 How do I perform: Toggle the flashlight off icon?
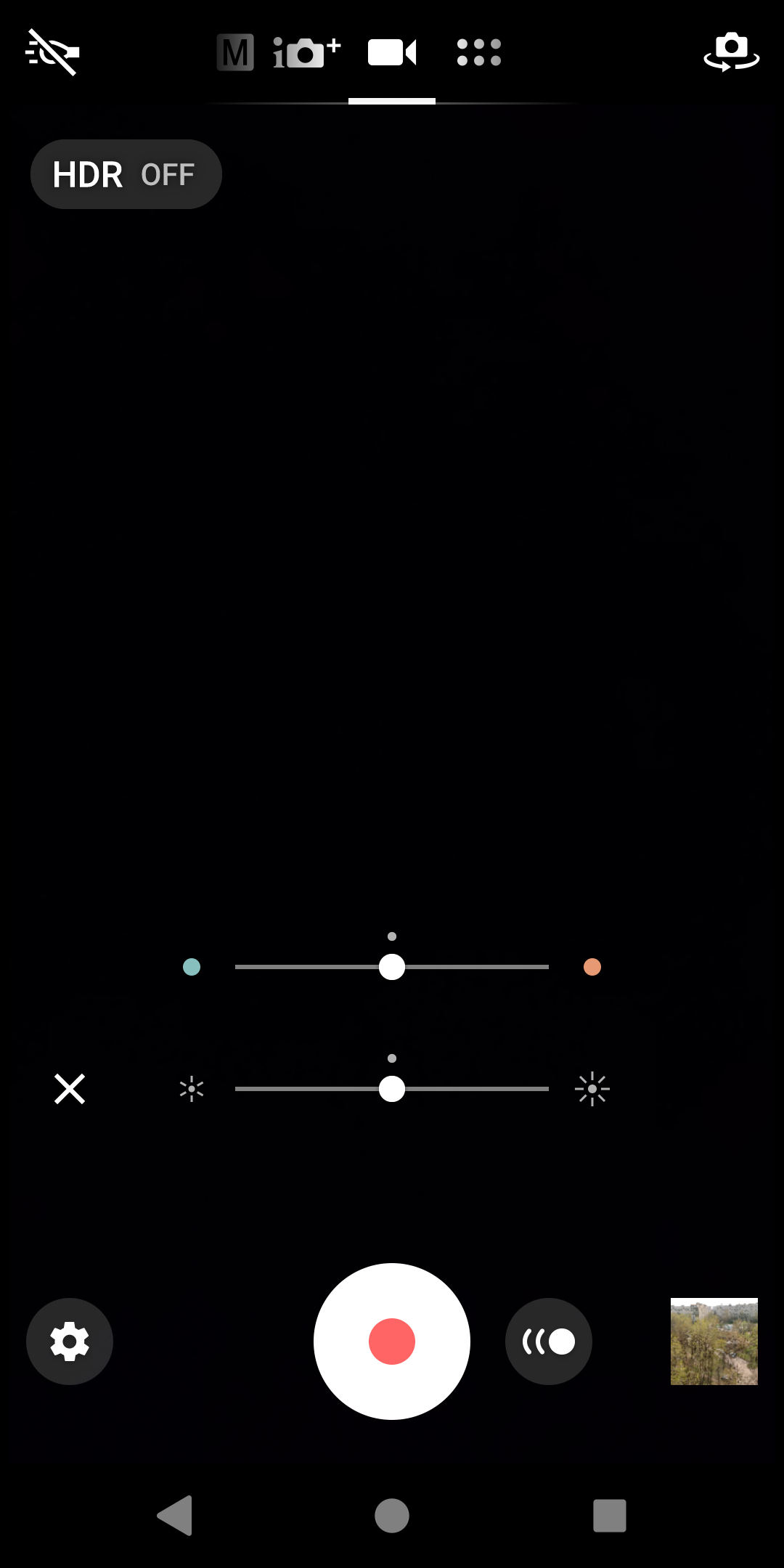point(52,52)
